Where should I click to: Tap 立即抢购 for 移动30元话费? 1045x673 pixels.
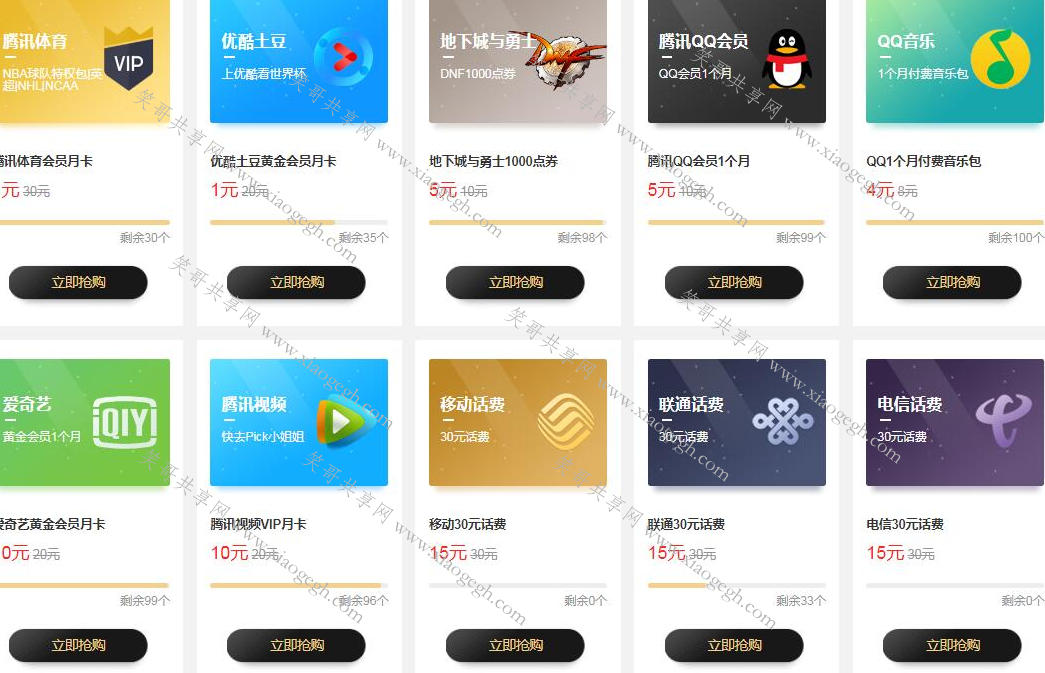[x=515, y=646]
